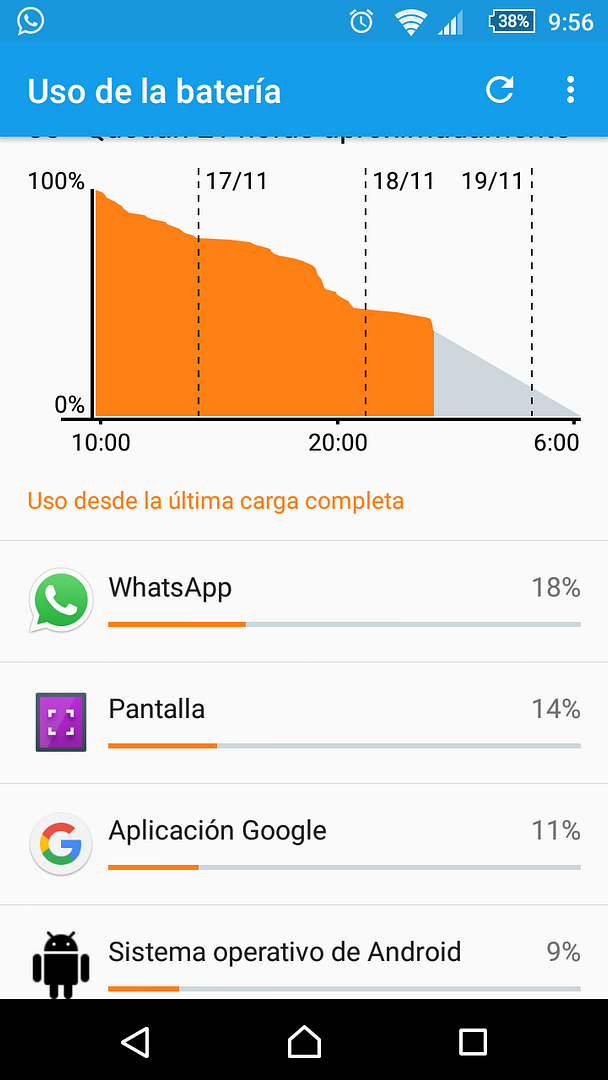View Pantalla battery usage details
Screen dimensions: 608x1080
pyautogui.click(x=304, y=723)
